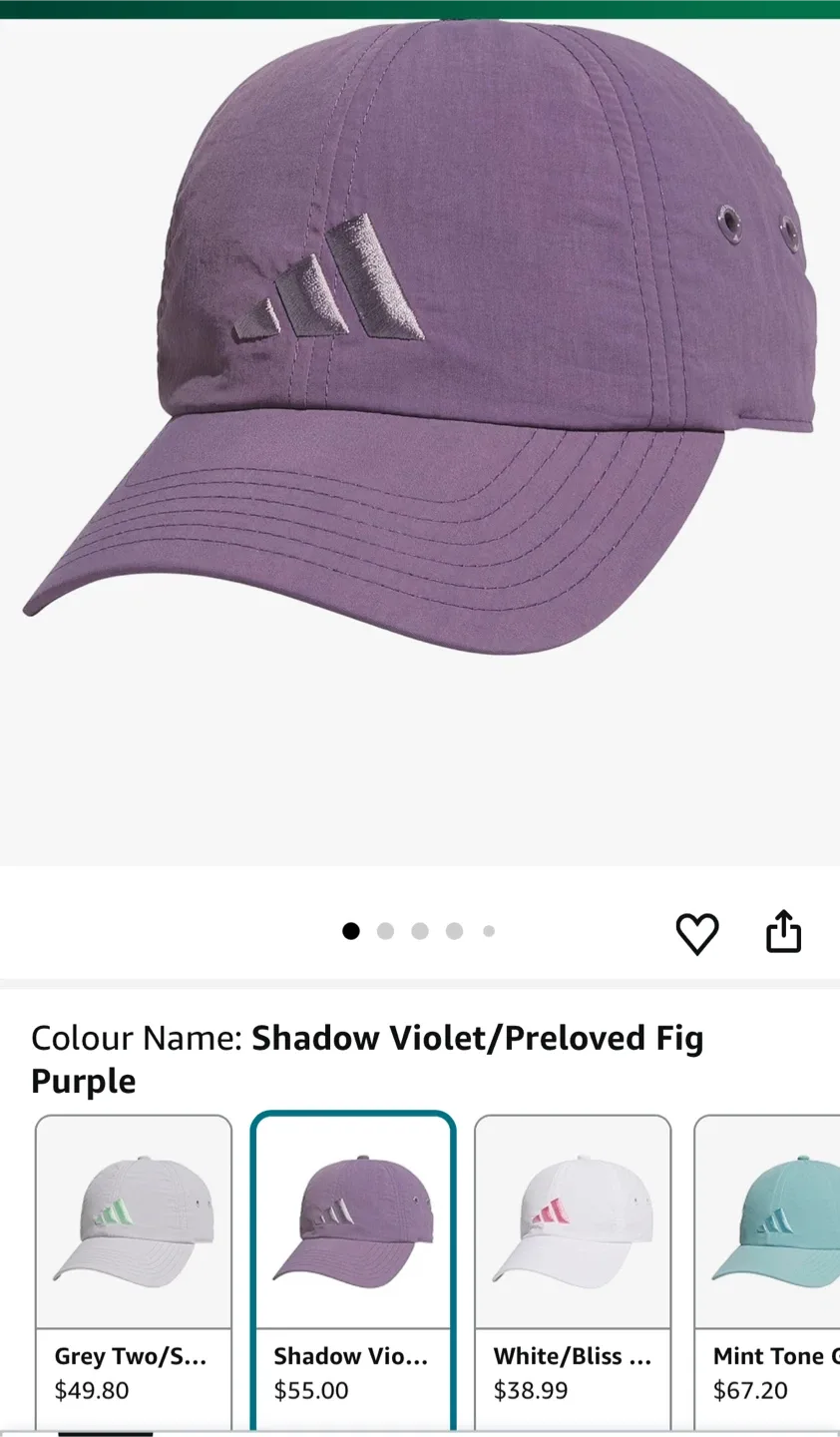
Task: Click the $49.80 price link
Action: [x=90, y=1390]
